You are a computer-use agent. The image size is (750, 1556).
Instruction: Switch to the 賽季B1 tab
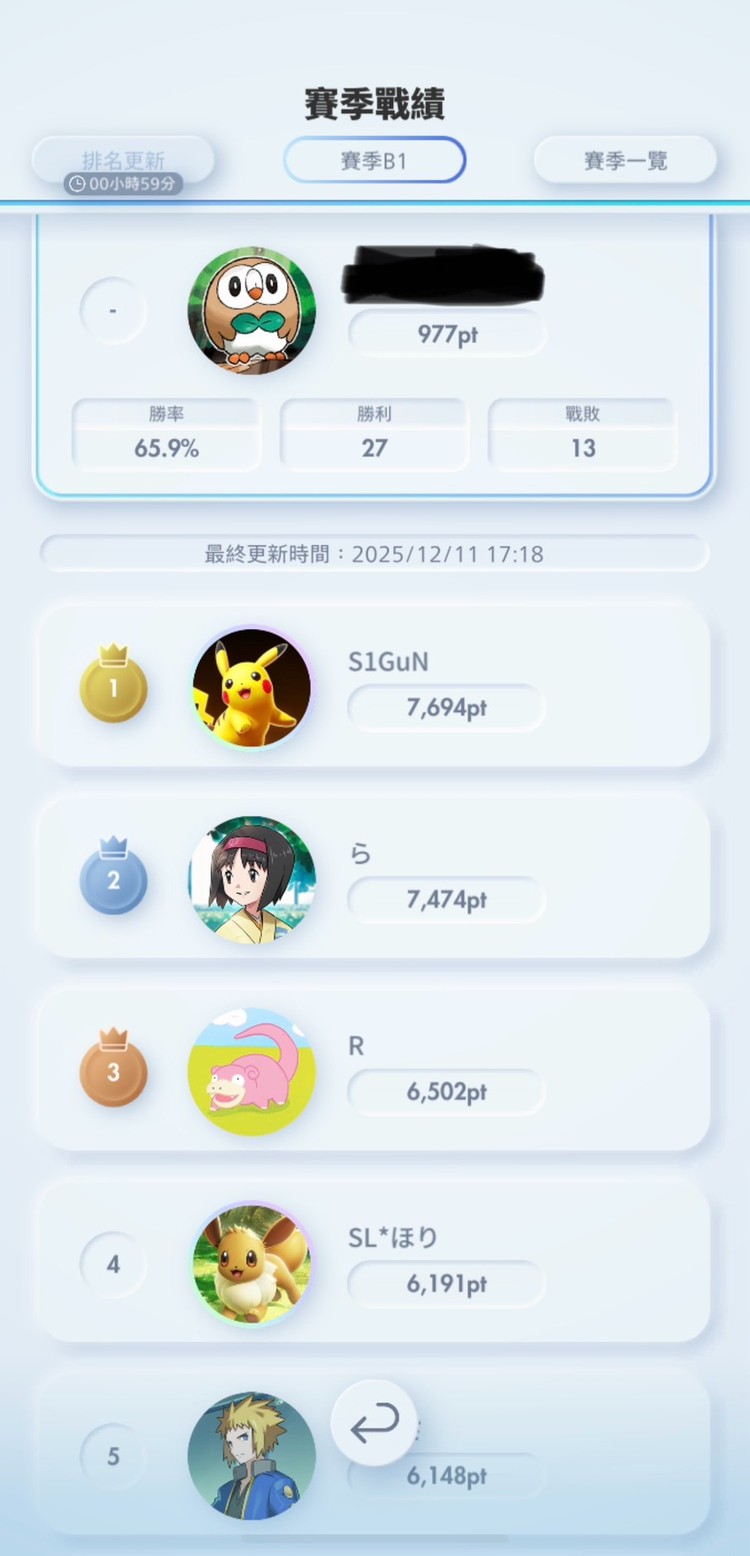375,160
